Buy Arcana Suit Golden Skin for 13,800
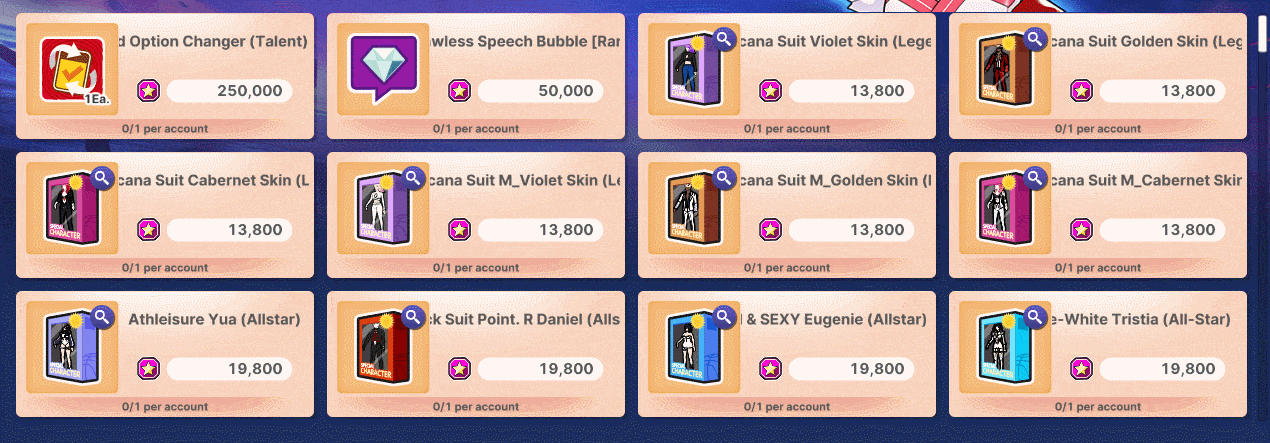The image size is (1270, 443). coord(1161,91)
